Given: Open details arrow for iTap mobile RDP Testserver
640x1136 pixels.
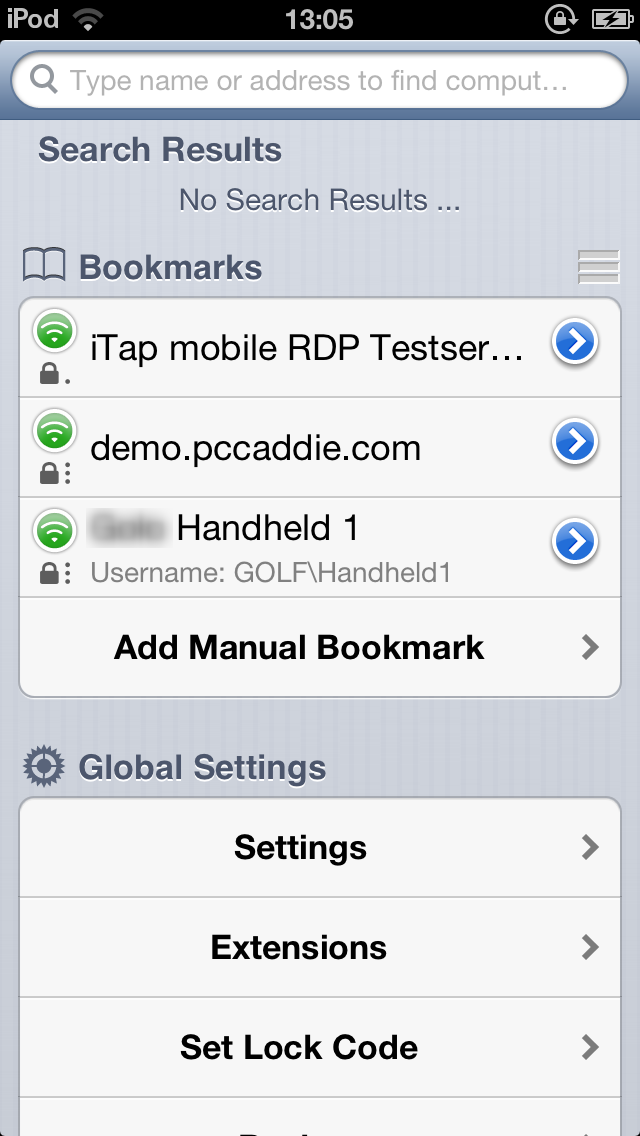Looking at the screenshot, I should (575, 344).
